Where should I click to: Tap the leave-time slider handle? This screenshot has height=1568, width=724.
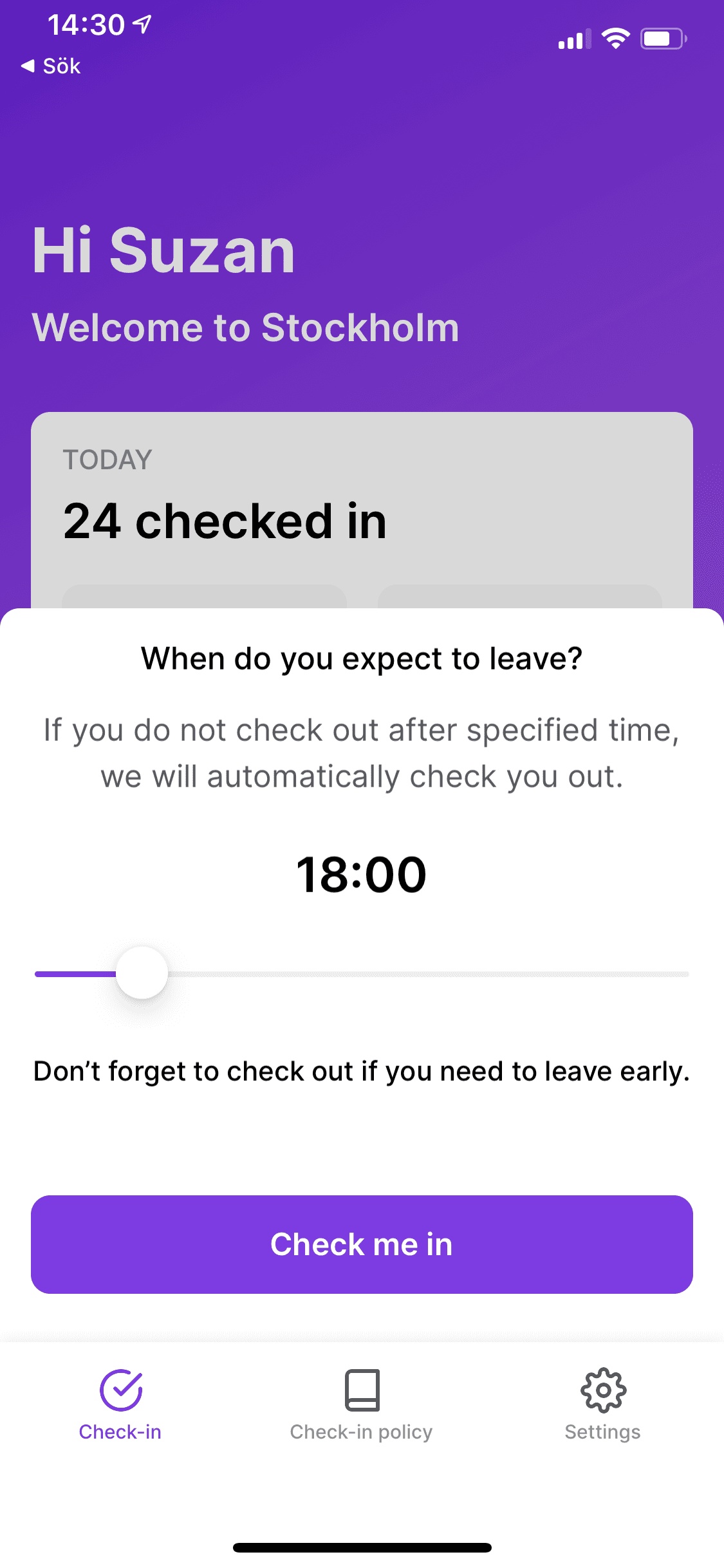coord(142,973)
